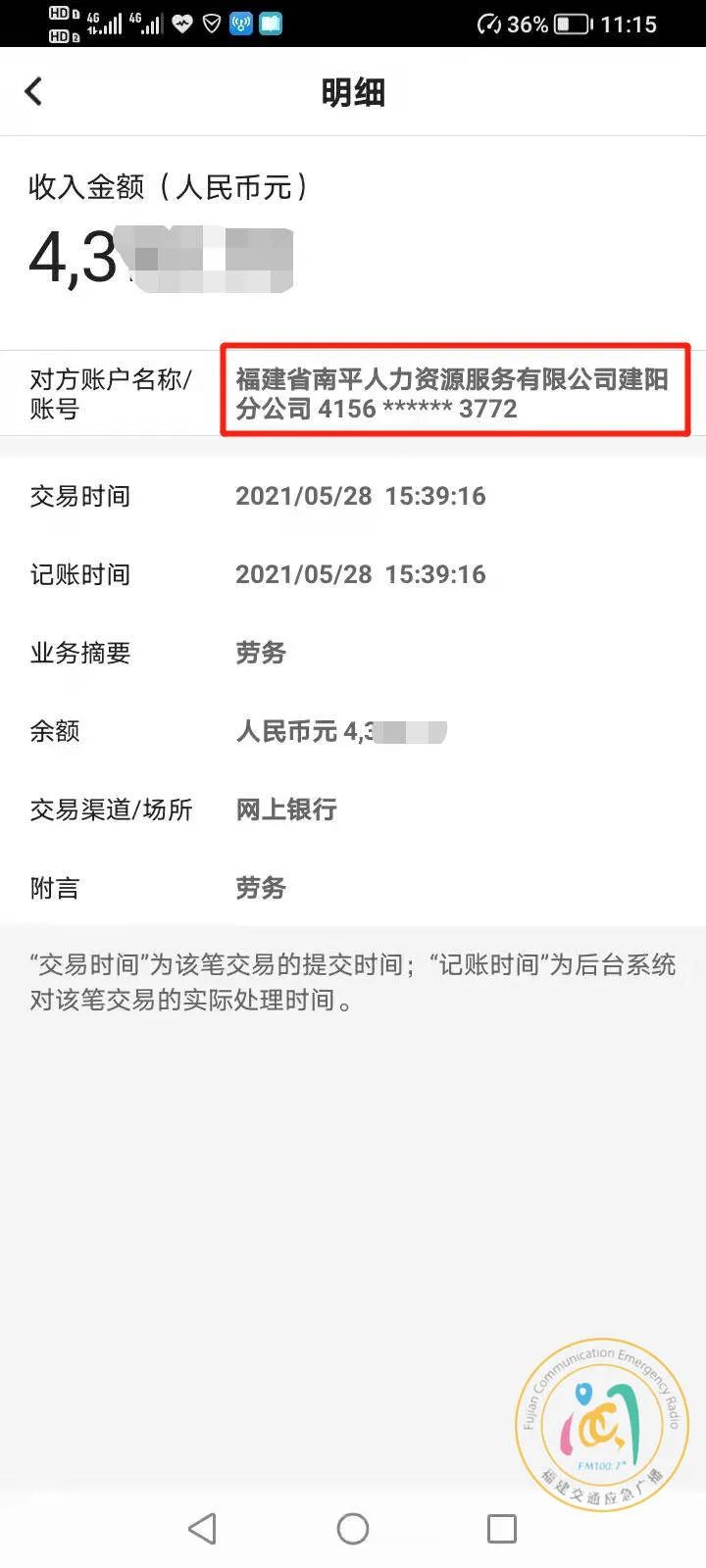Tap the back chevron next to 明细 title
Viewport: 706px width, 1568px height.
click(33, 90)
